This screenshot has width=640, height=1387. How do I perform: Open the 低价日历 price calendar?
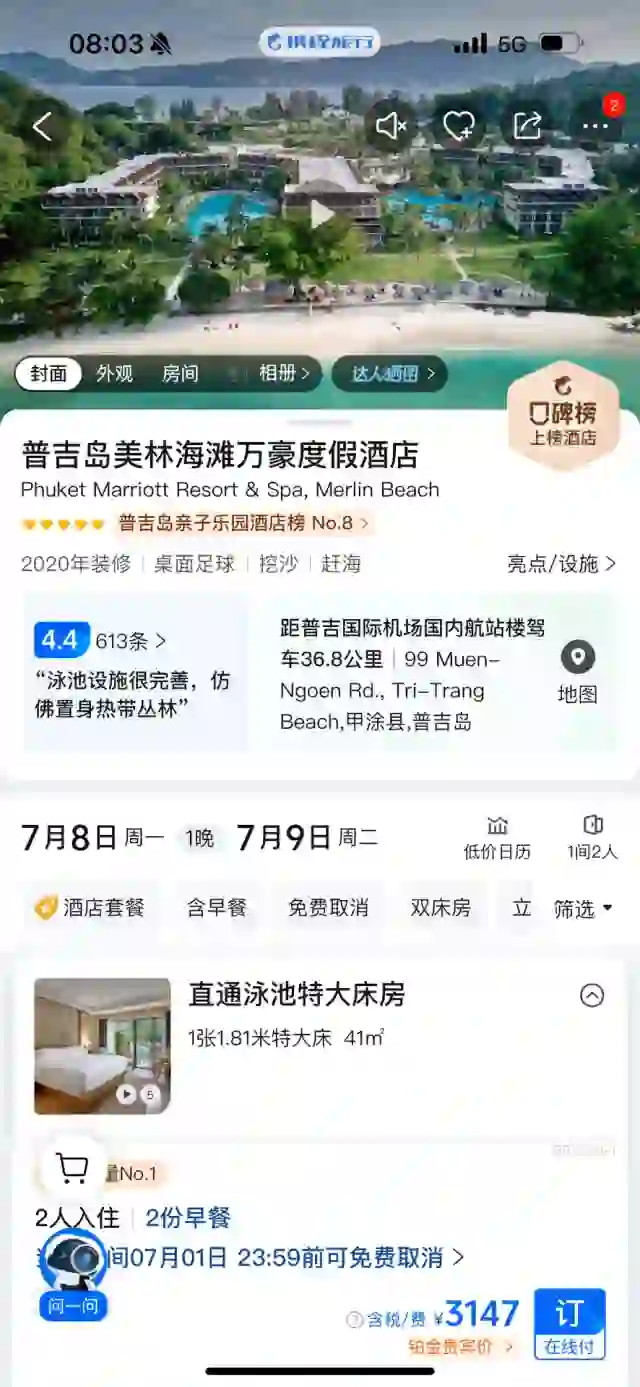click(497, 838)
